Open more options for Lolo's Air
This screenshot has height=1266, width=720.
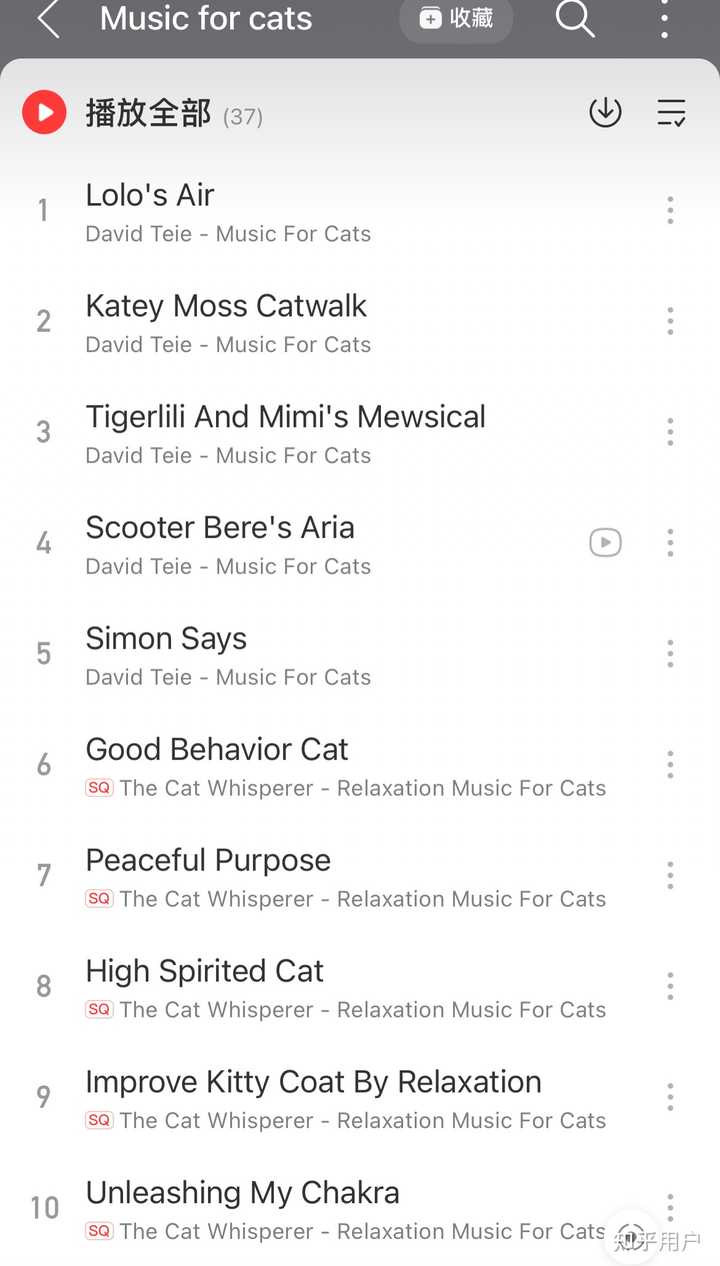pyautogui.click(x=670, y=210)
